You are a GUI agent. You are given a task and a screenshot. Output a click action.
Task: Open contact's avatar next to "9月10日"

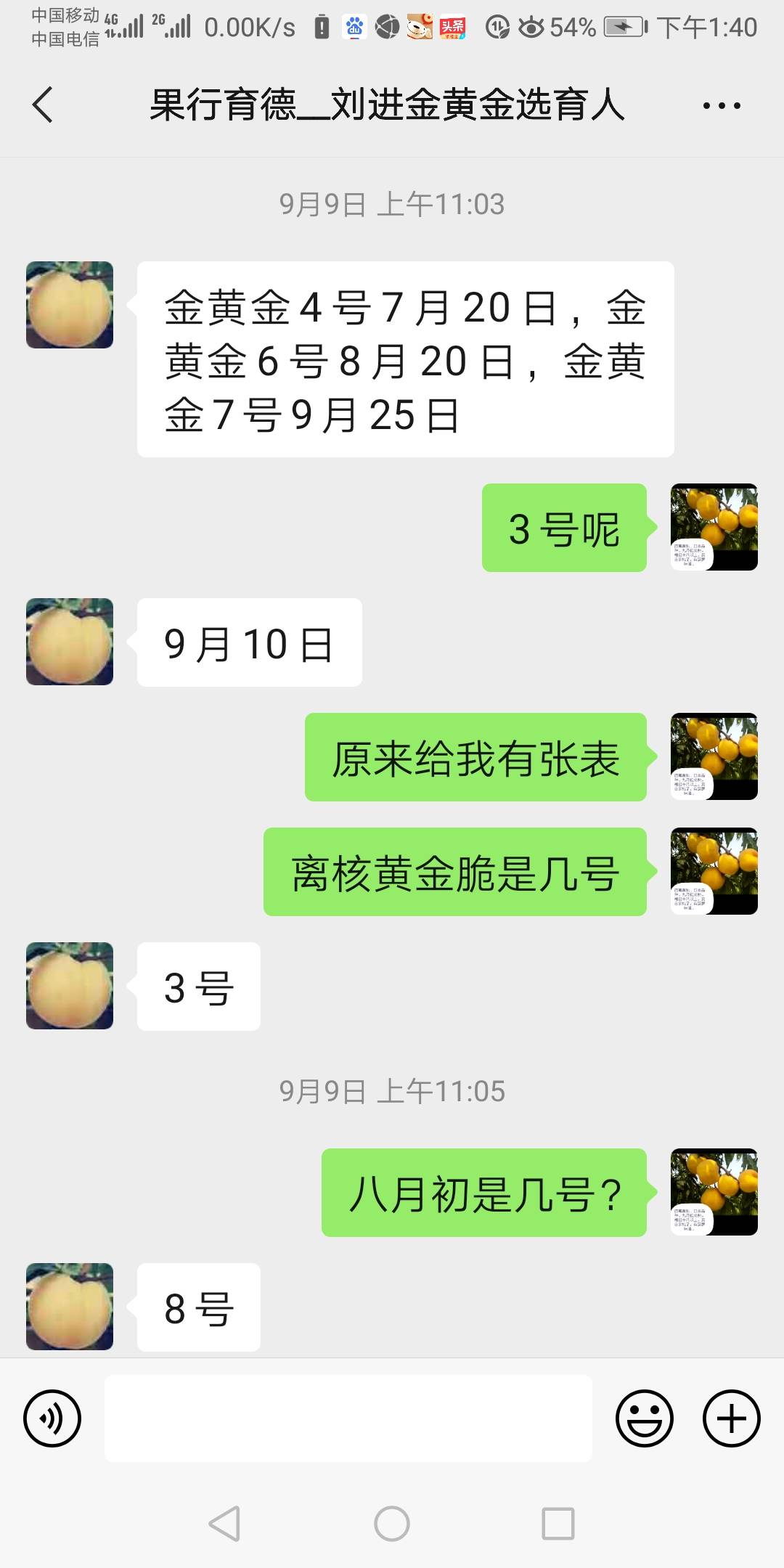click(x=70, y=642)
